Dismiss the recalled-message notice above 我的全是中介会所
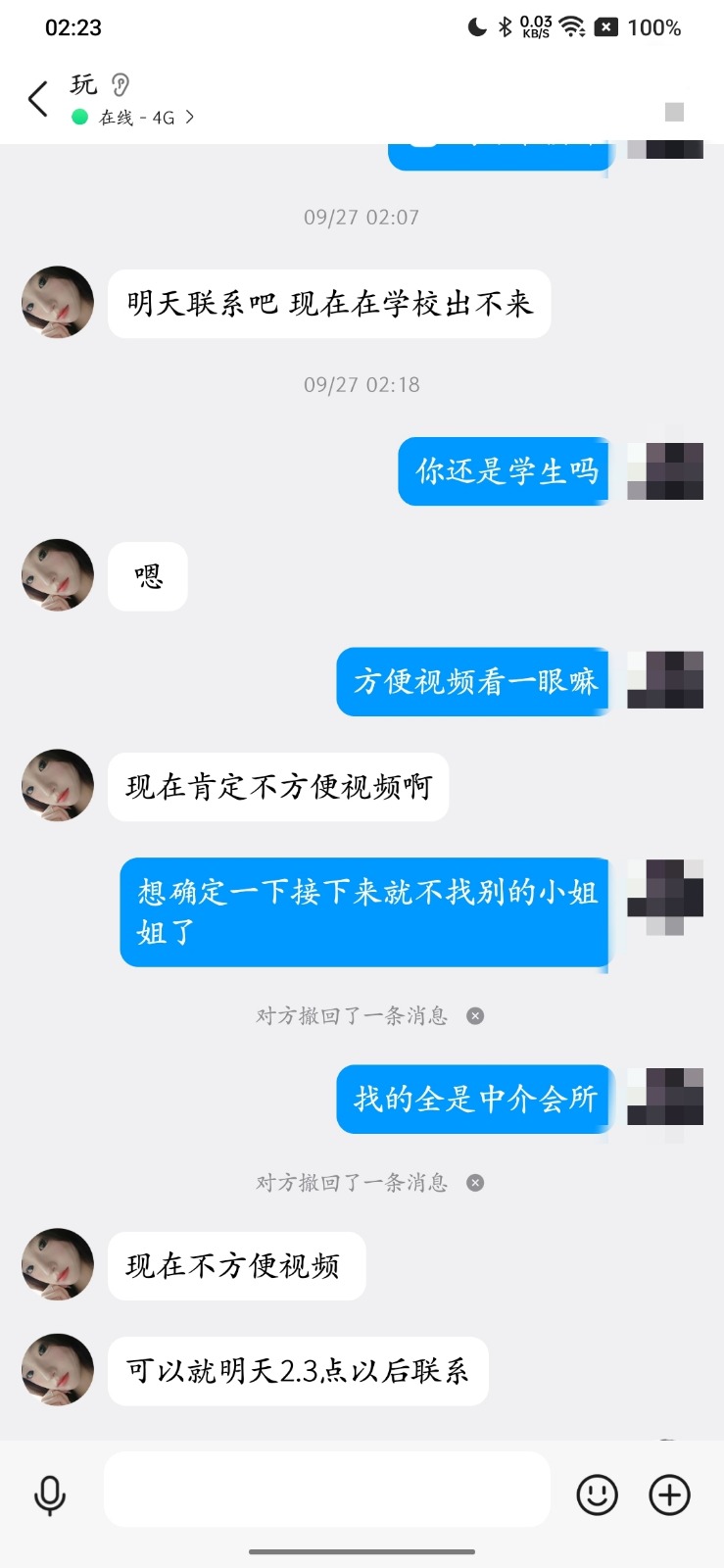 [x=475, y=1016]
